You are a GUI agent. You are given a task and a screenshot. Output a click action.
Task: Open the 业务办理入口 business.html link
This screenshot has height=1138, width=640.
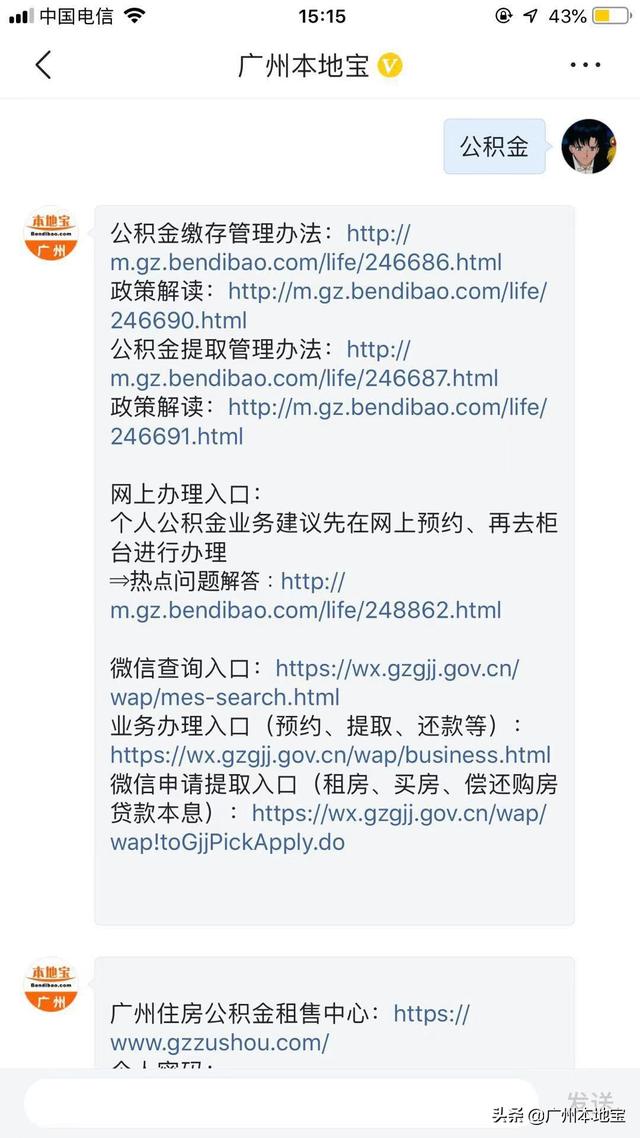pos(330,755)
